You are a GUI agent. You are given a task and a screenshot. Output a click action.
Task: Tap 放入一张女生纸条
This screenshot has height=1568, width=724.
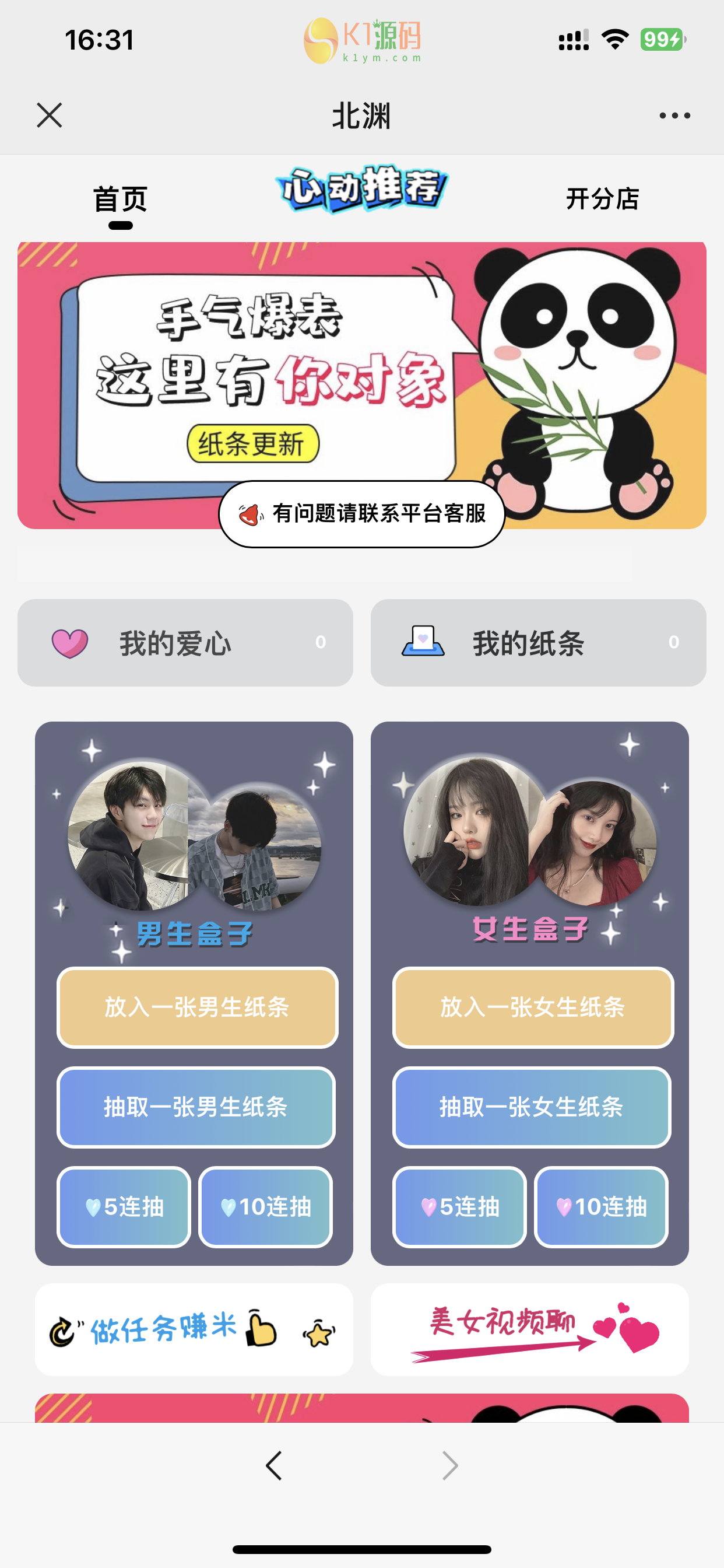tap(533, 1007)
